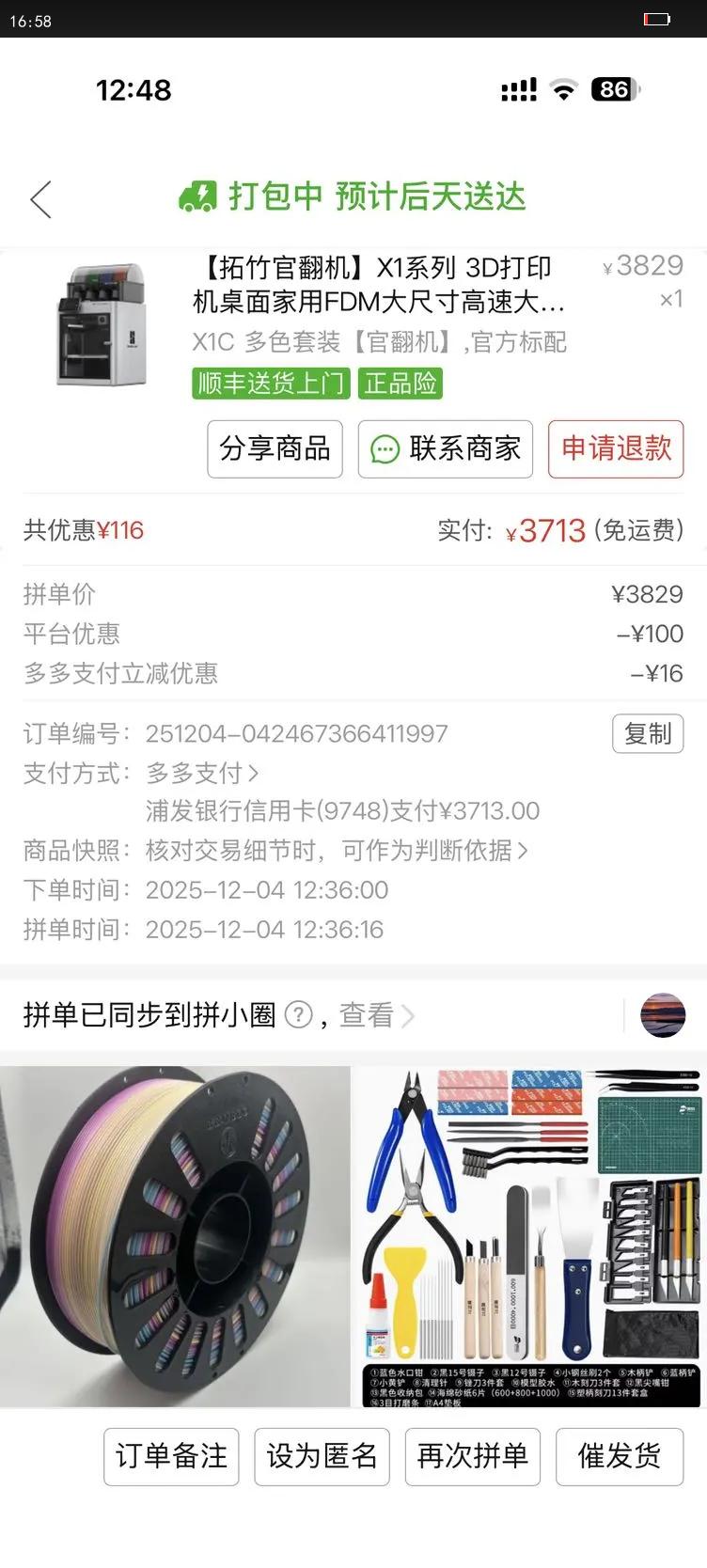Viewport: 707px width, 1568px height.
Task: Copy the order number with 复制
Action: (x=648, y=733)
